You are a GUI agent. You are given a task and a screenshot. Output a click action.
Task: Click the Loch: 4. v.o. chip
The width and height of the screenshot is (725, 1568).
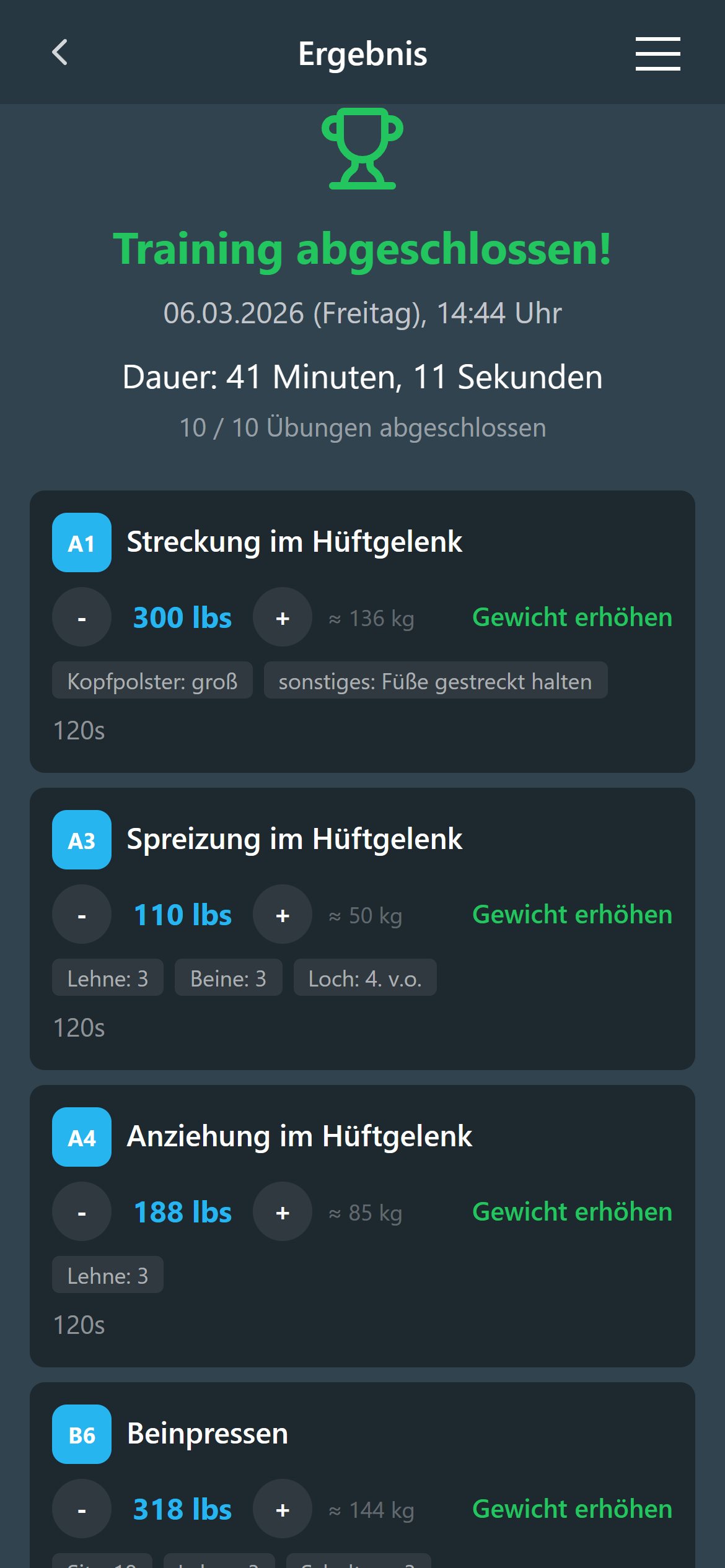coord(365,978)
